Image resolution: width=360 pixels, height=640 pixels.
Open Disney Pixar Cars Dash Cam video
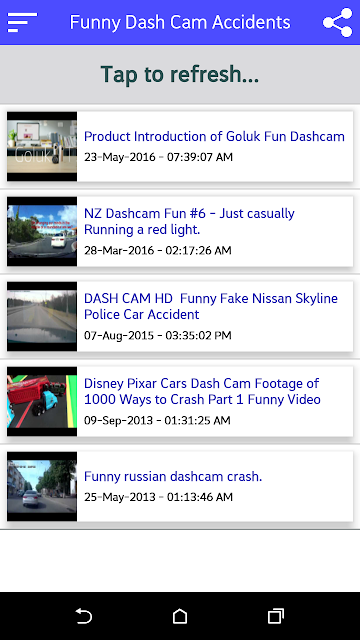[x=180, y=401]
